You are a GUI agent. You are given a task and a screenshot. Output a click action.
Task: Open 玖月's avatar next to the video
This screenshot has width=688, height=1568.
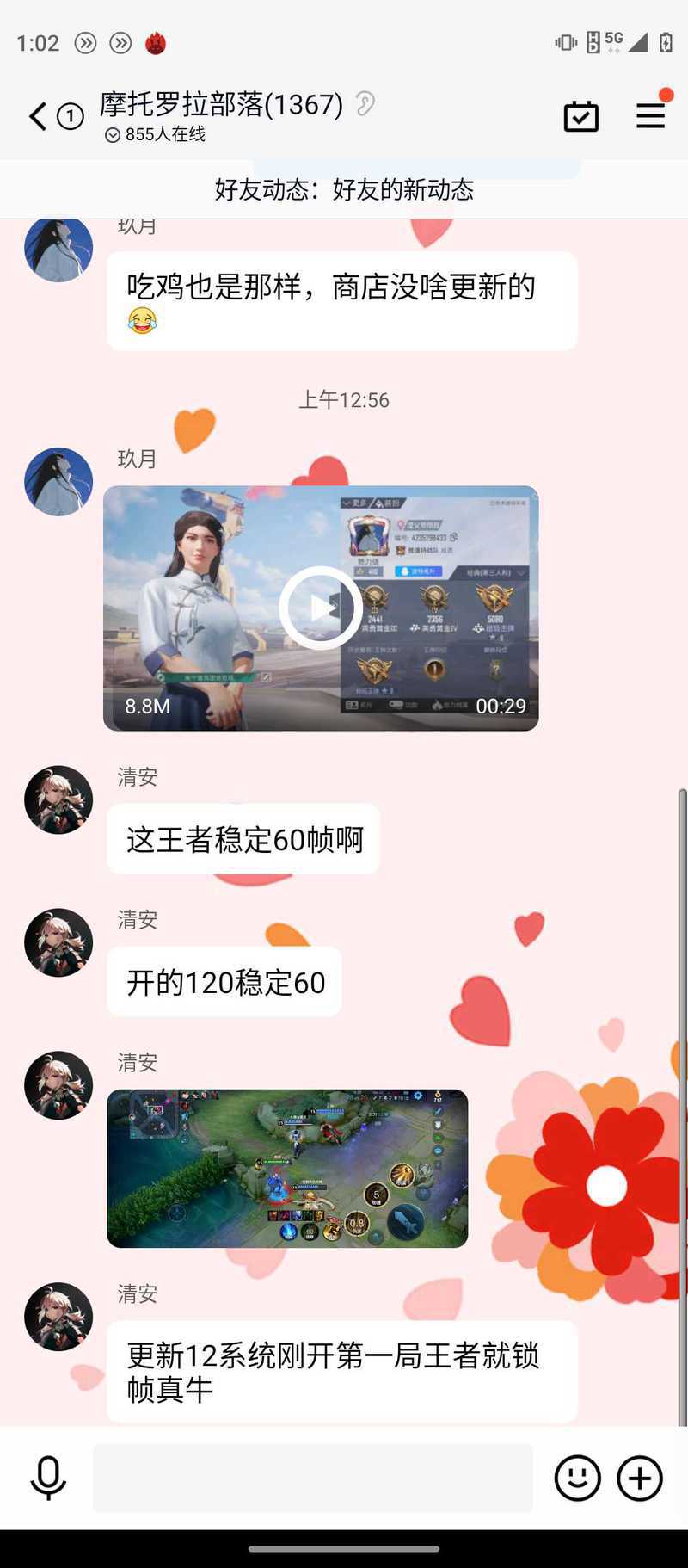click(x=58, y=482)
